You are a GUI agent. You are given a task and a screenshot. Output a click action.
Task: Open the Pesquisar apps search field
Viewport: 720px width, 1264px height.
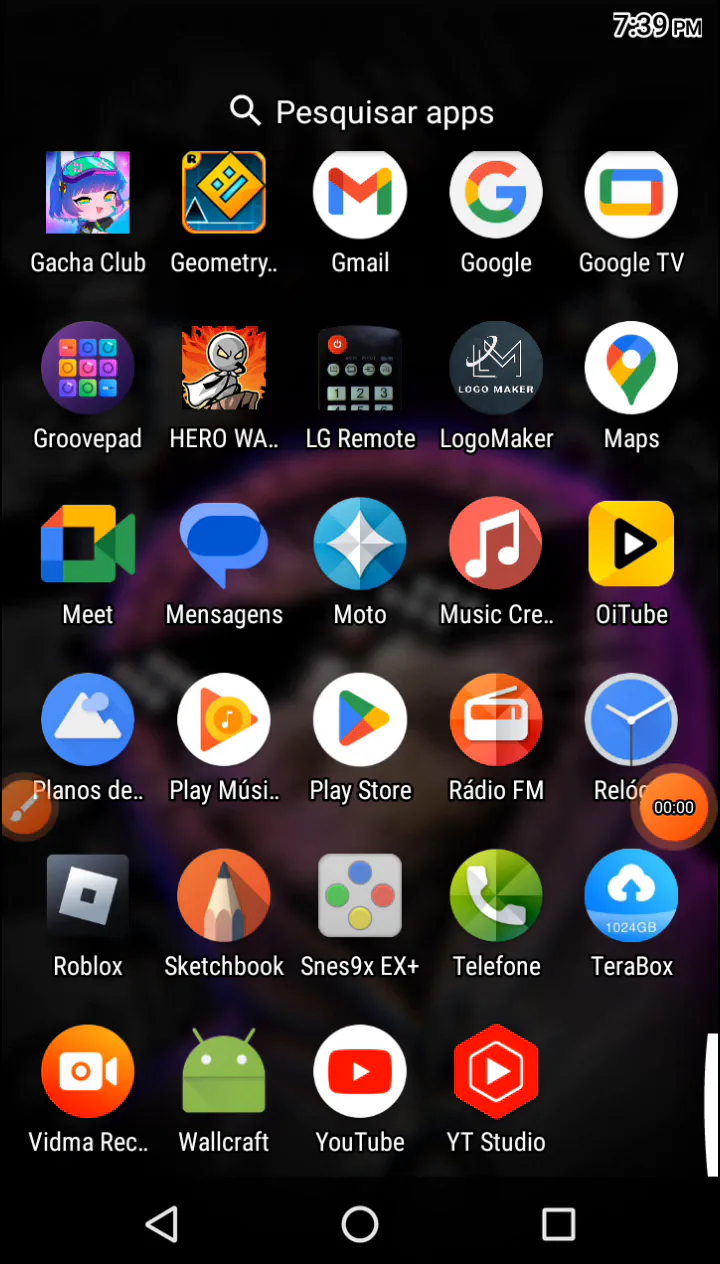360,112
